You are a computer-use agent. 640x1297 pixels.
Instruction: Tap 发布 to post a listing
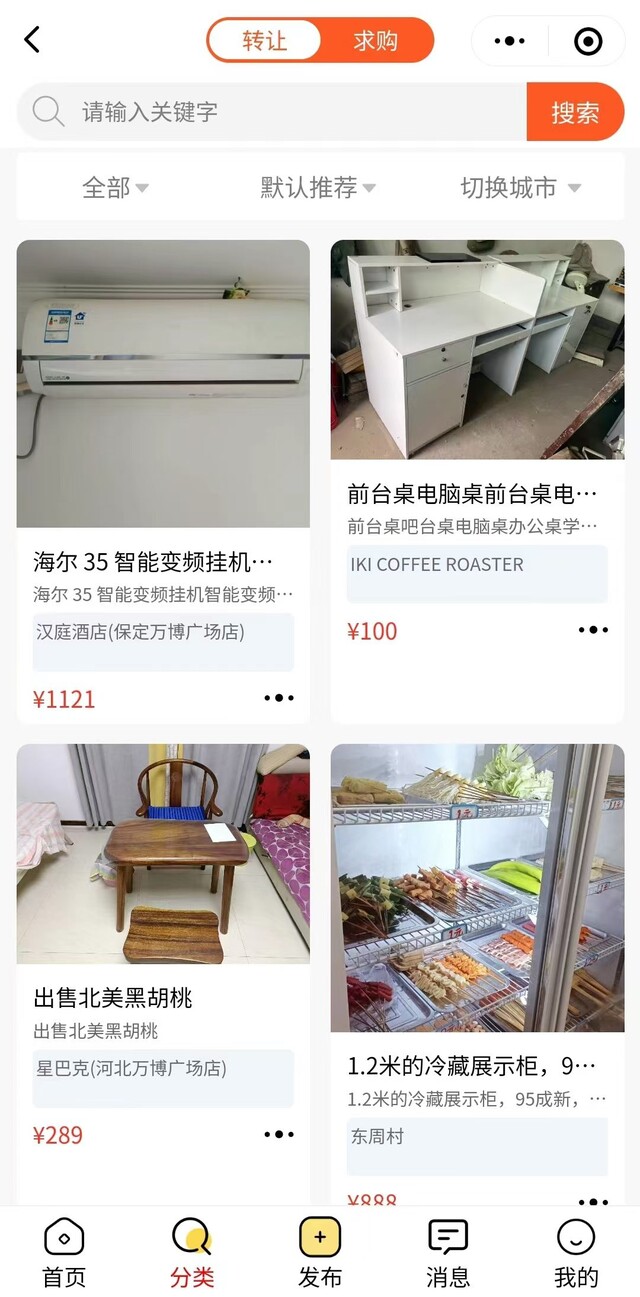[320, 1253]
